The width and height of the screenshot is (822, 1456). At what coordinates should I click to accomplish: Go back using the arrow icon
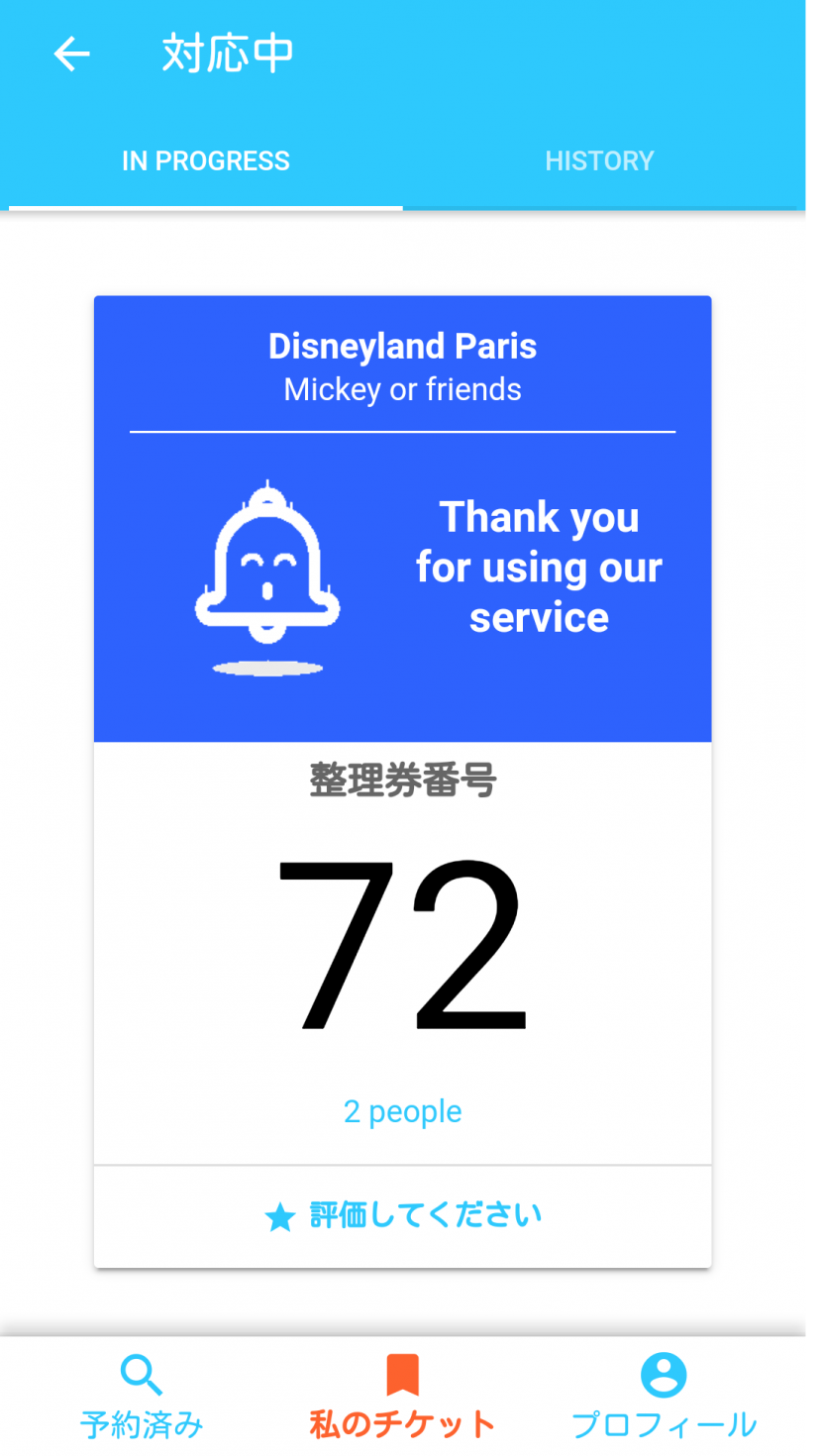point(71,53)
